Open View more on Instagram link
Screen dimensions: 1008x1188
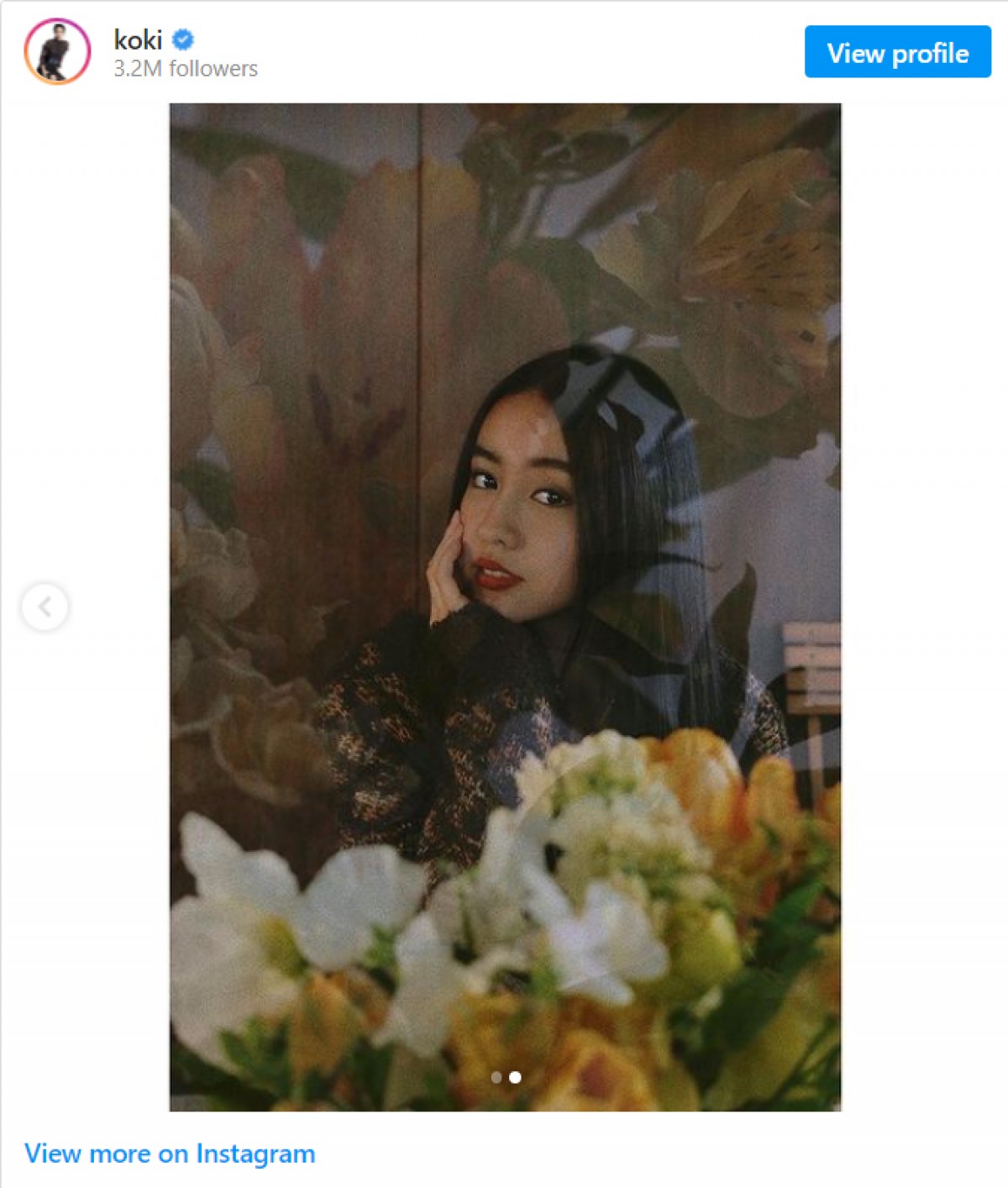click(170, 1154)
